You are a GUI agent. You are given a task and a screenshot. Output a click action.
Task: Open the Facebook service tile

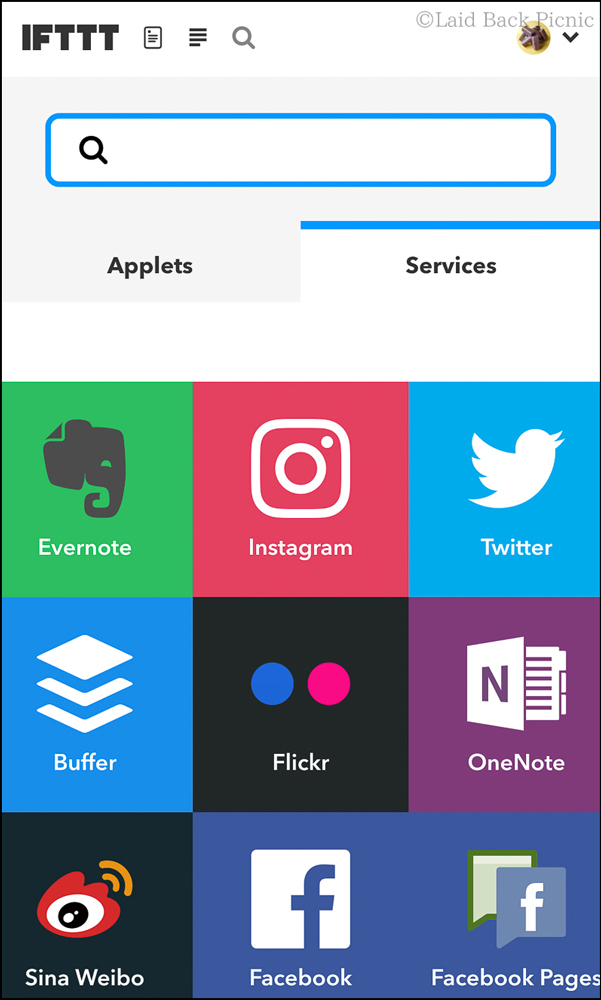pos(300,905)
